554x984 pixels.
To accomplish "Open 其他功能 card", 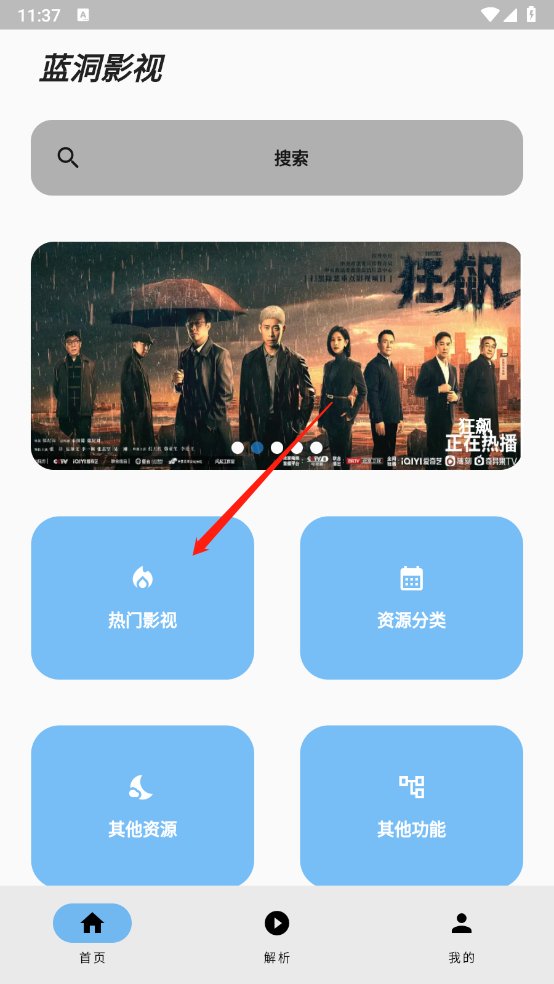I will point(411,806).
